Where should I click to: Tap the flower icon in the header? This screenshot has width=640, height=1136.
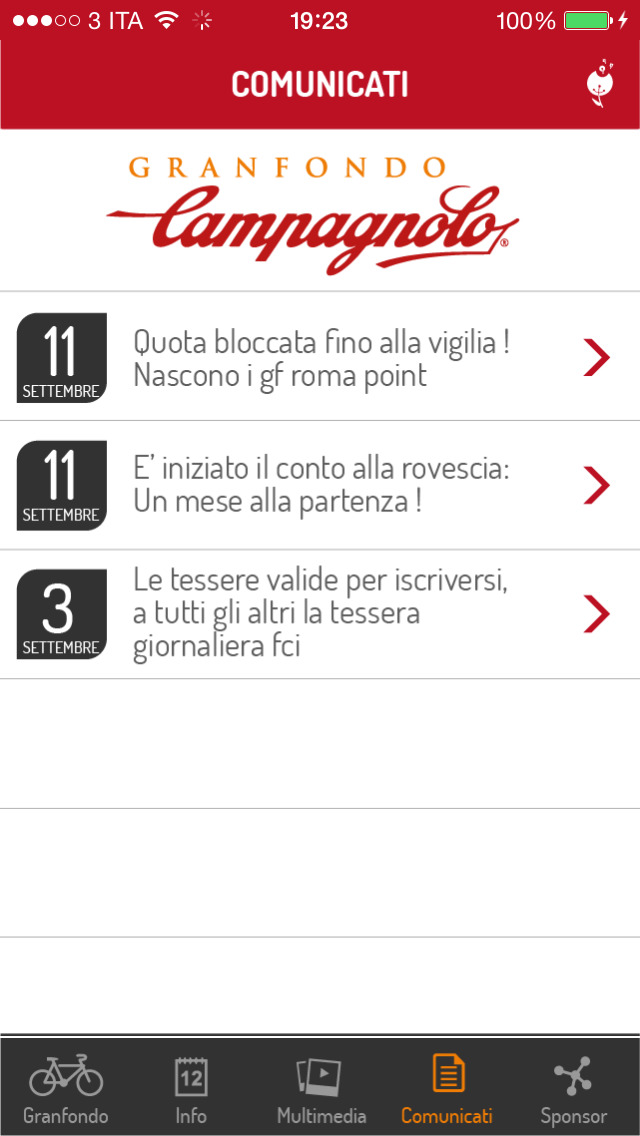(x=601, y=84)
